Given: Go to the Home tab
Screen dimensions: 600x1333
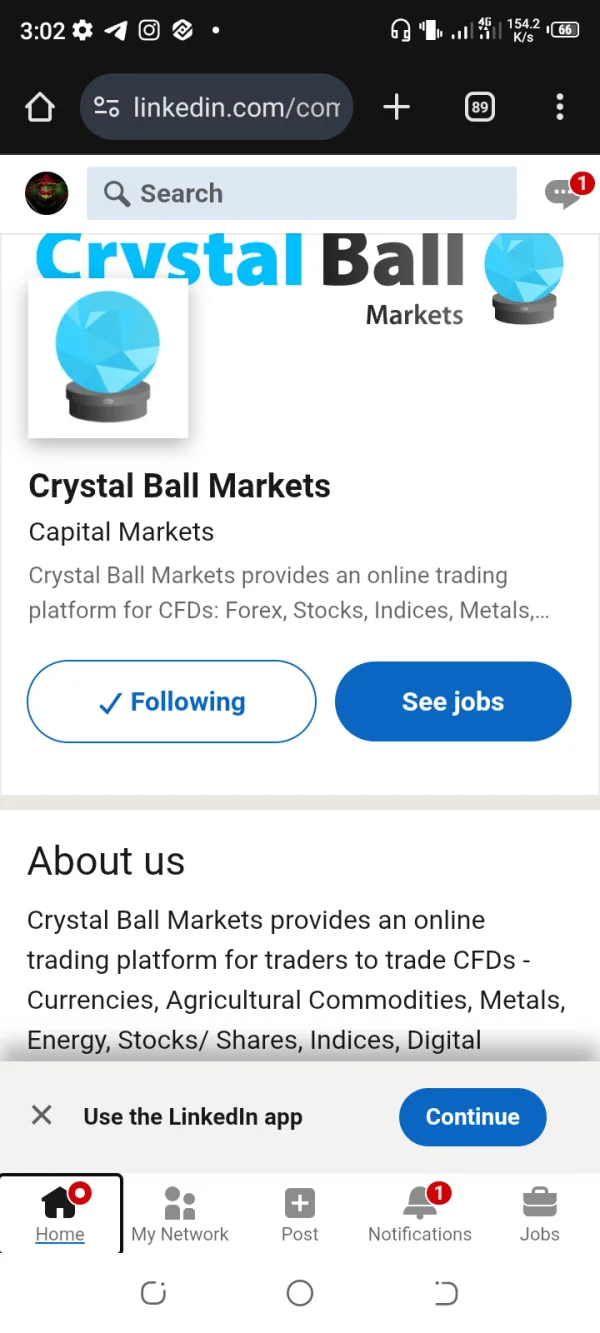Looking at the screenshot, I should [x=60, y=1213].
